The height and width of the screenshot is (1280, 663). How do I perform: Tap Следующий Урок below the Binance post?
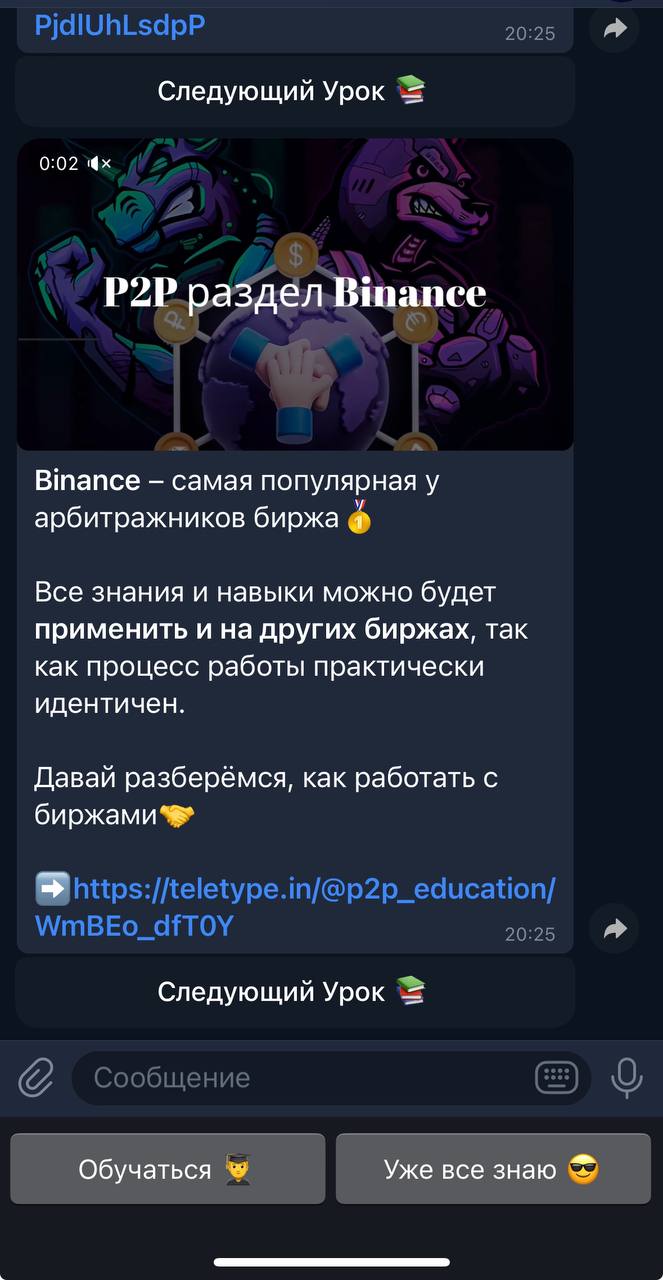[x=295, y=992]
